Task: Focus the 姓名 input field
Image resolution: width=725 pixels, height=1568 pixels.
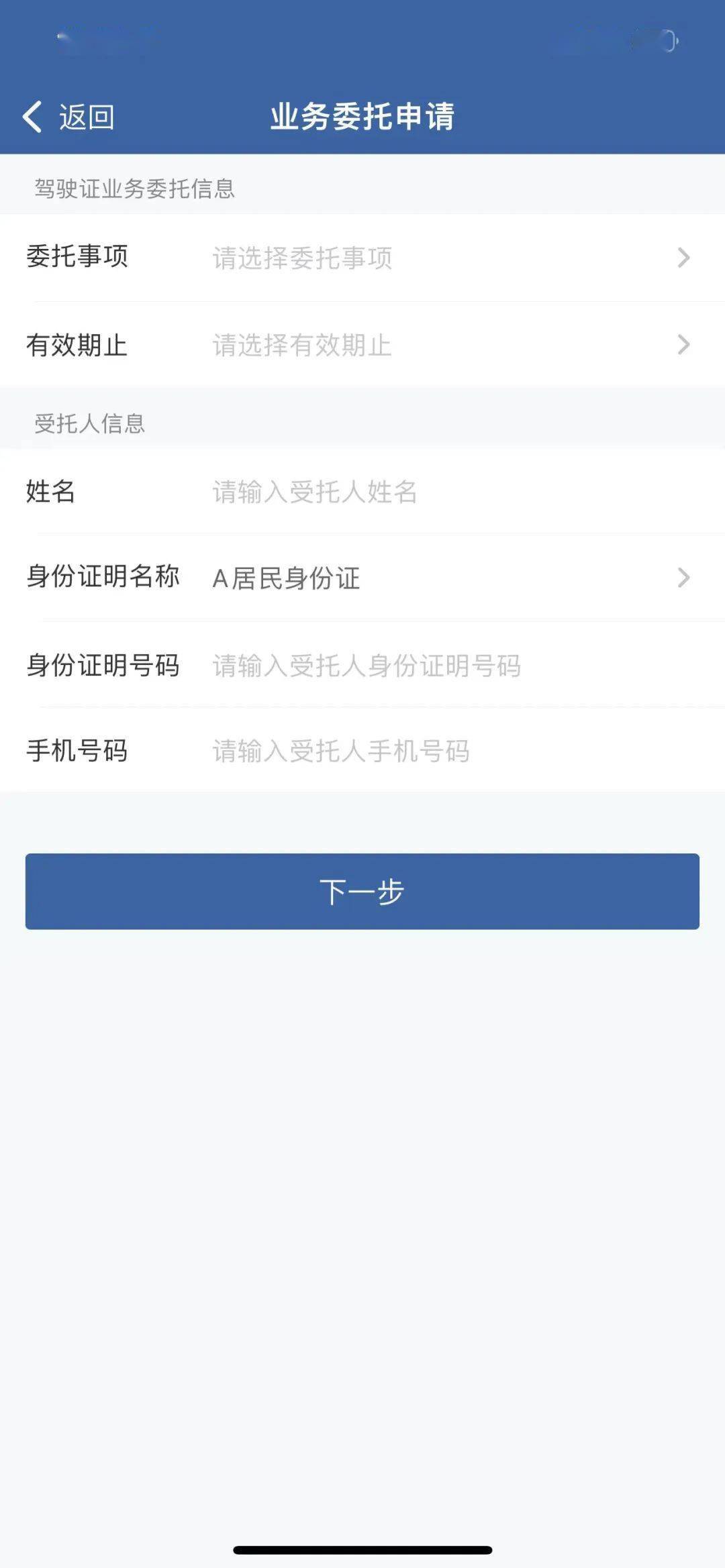Action: 362,493
